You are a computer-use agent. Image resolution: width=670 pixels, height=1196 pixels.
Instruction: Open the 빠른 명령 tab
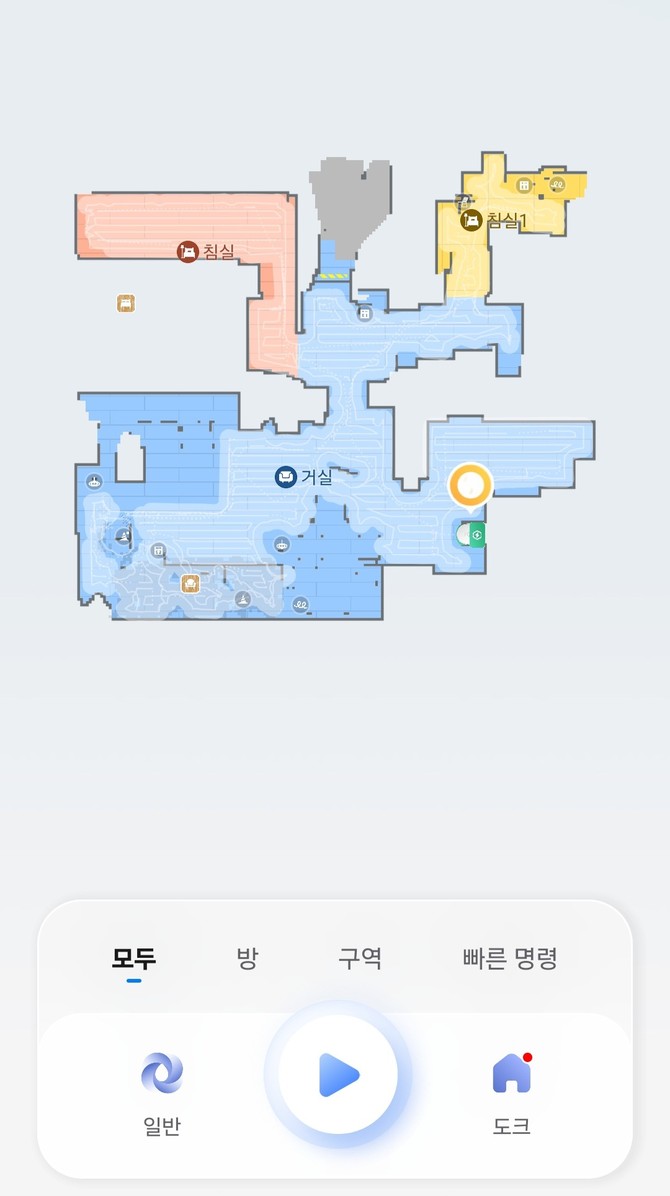(x=510, y=959)
